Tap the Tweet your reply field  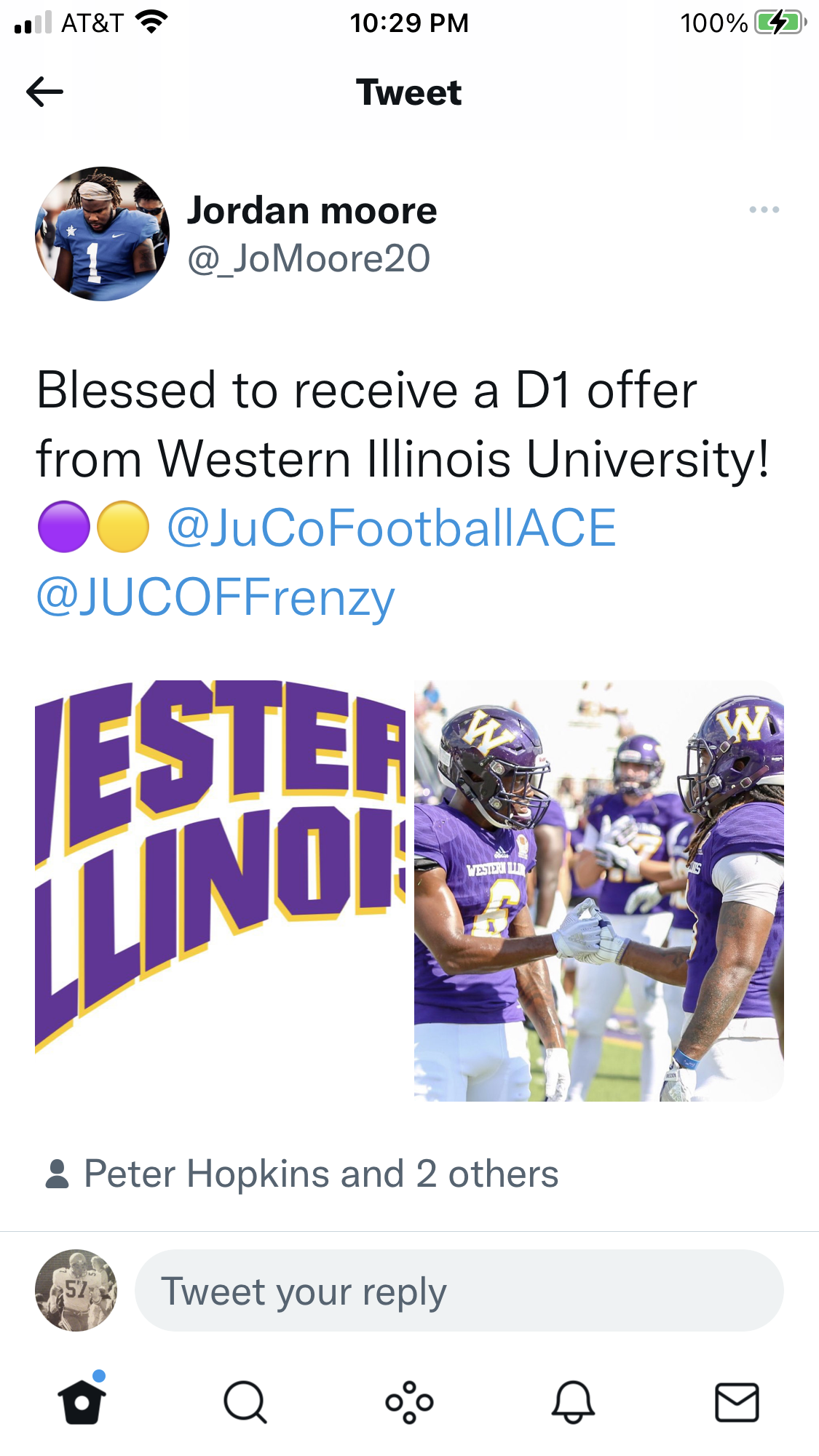tap(459, 1292)
